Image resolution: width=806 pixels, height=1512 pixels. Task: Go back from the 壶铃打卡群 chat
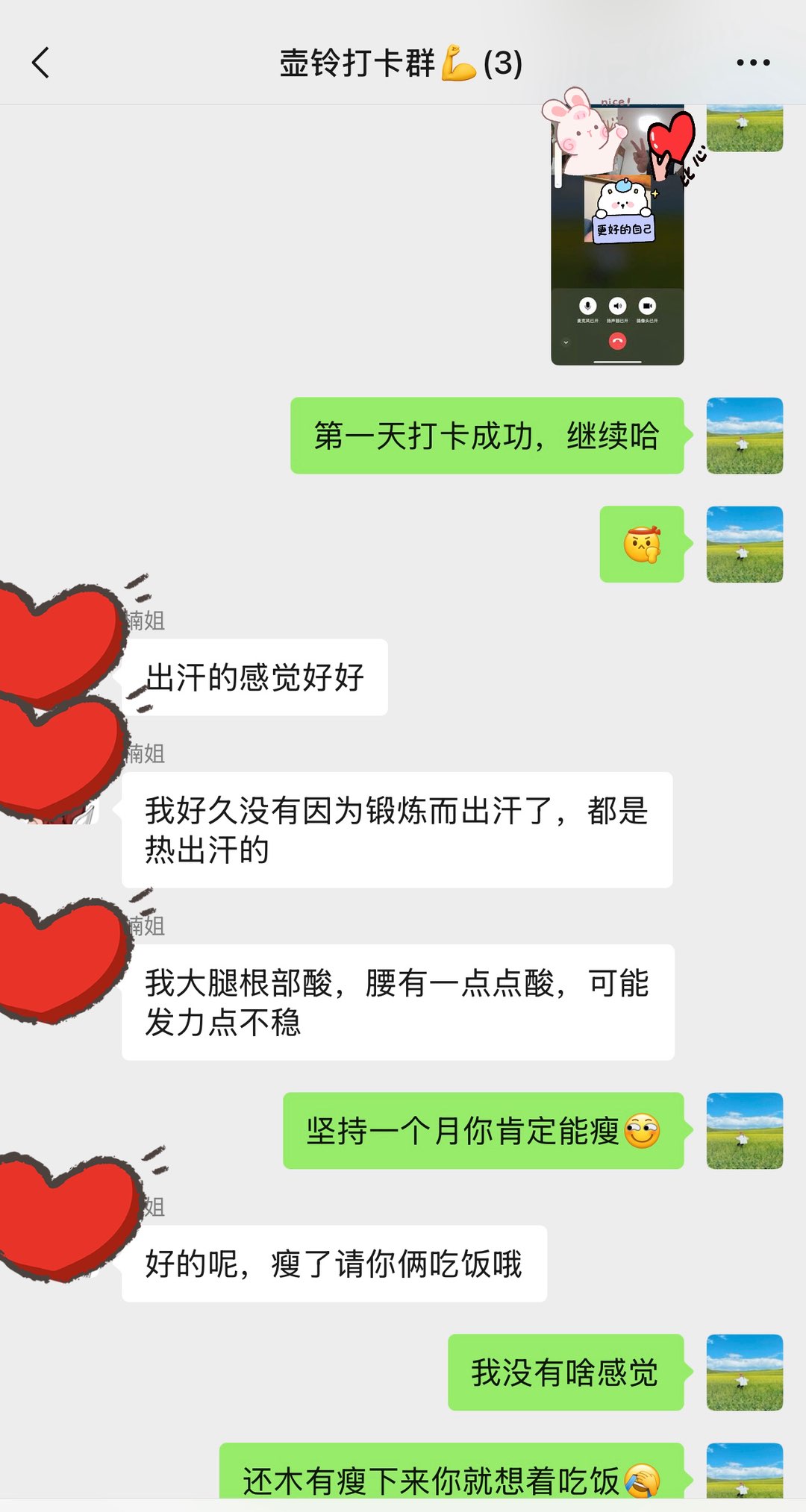pos(41,63)
